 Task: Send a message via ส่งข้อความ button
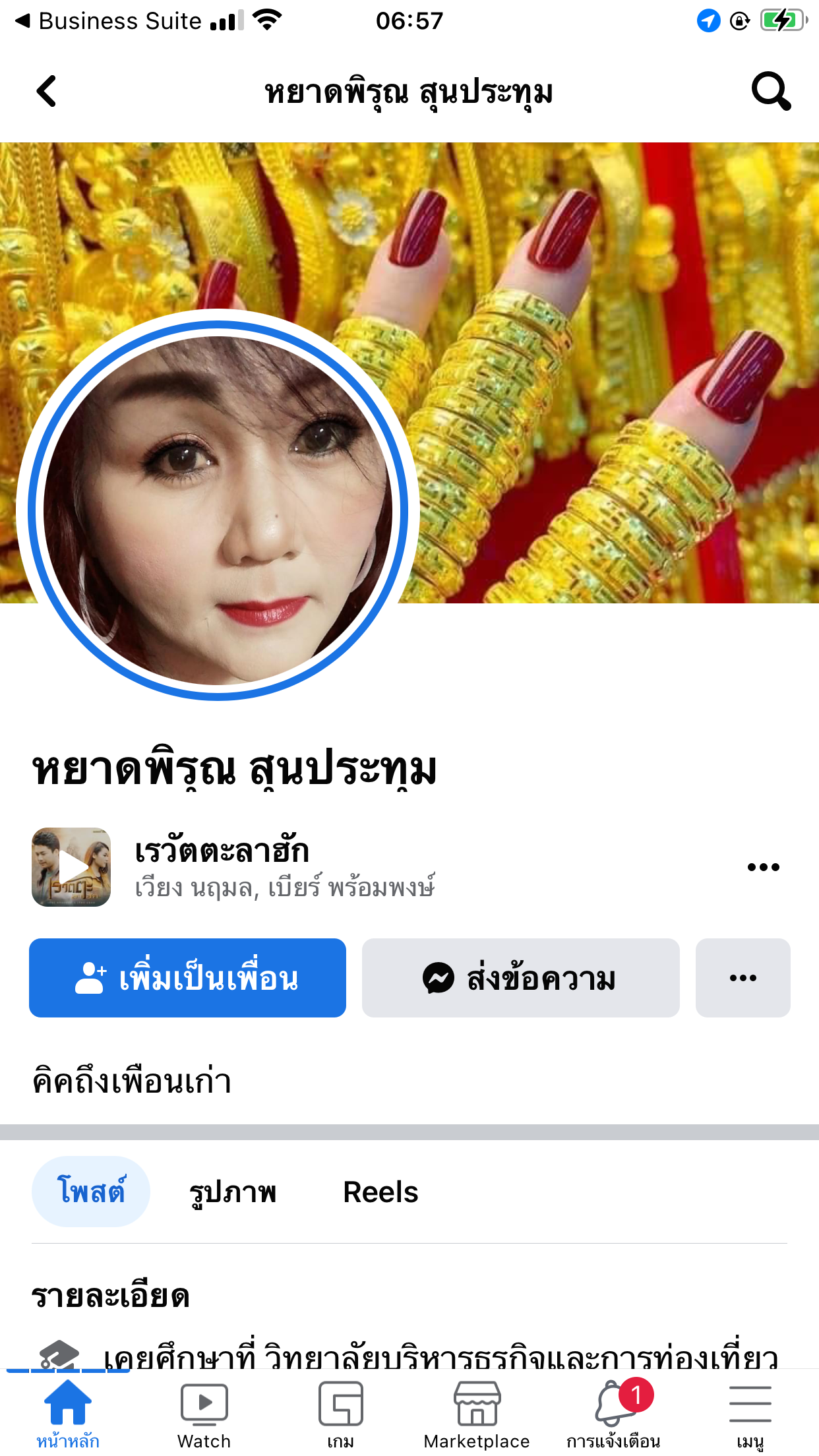point(520,978)
